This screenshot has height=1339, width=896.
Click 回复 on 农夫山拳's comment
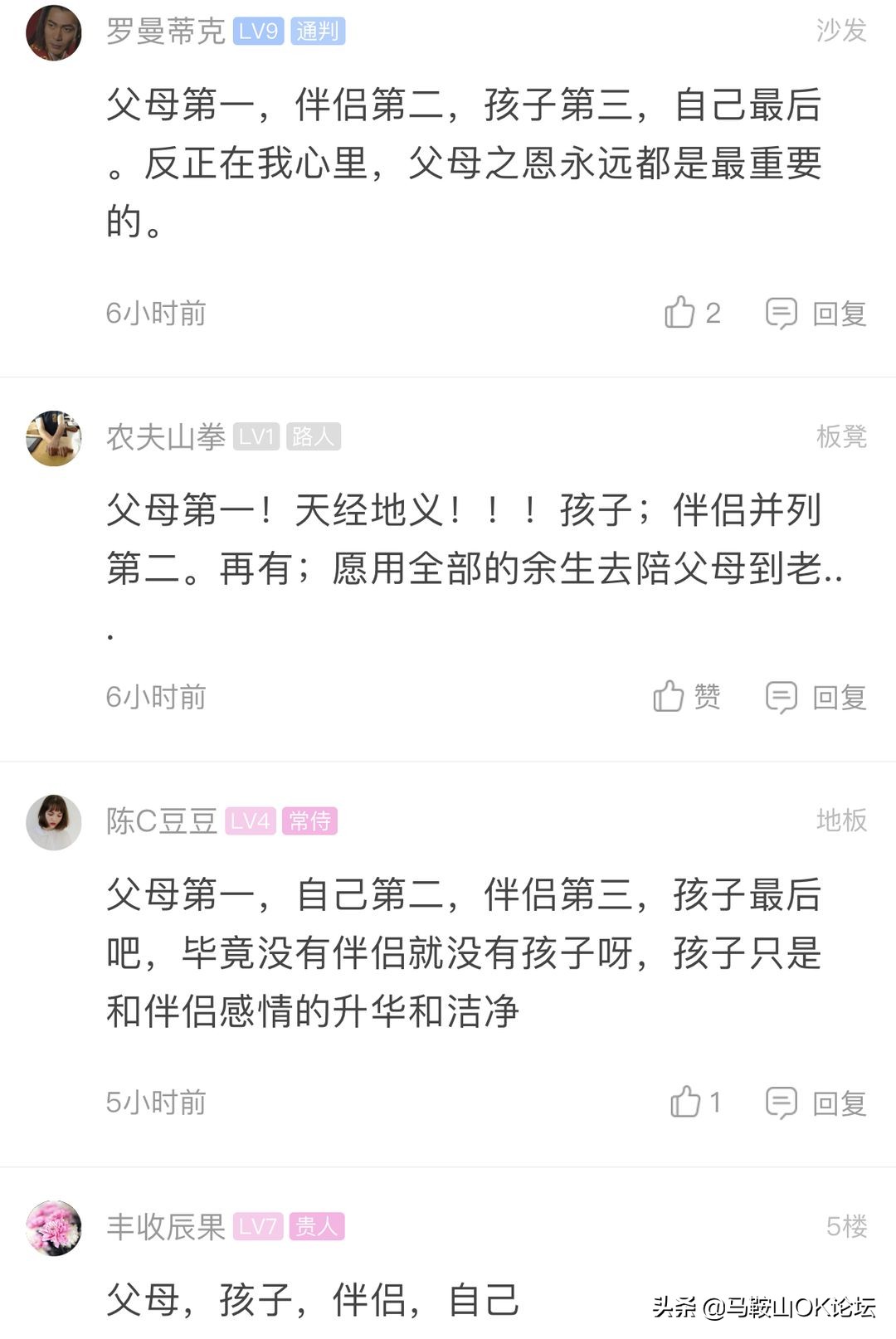[x=839, y=697]
